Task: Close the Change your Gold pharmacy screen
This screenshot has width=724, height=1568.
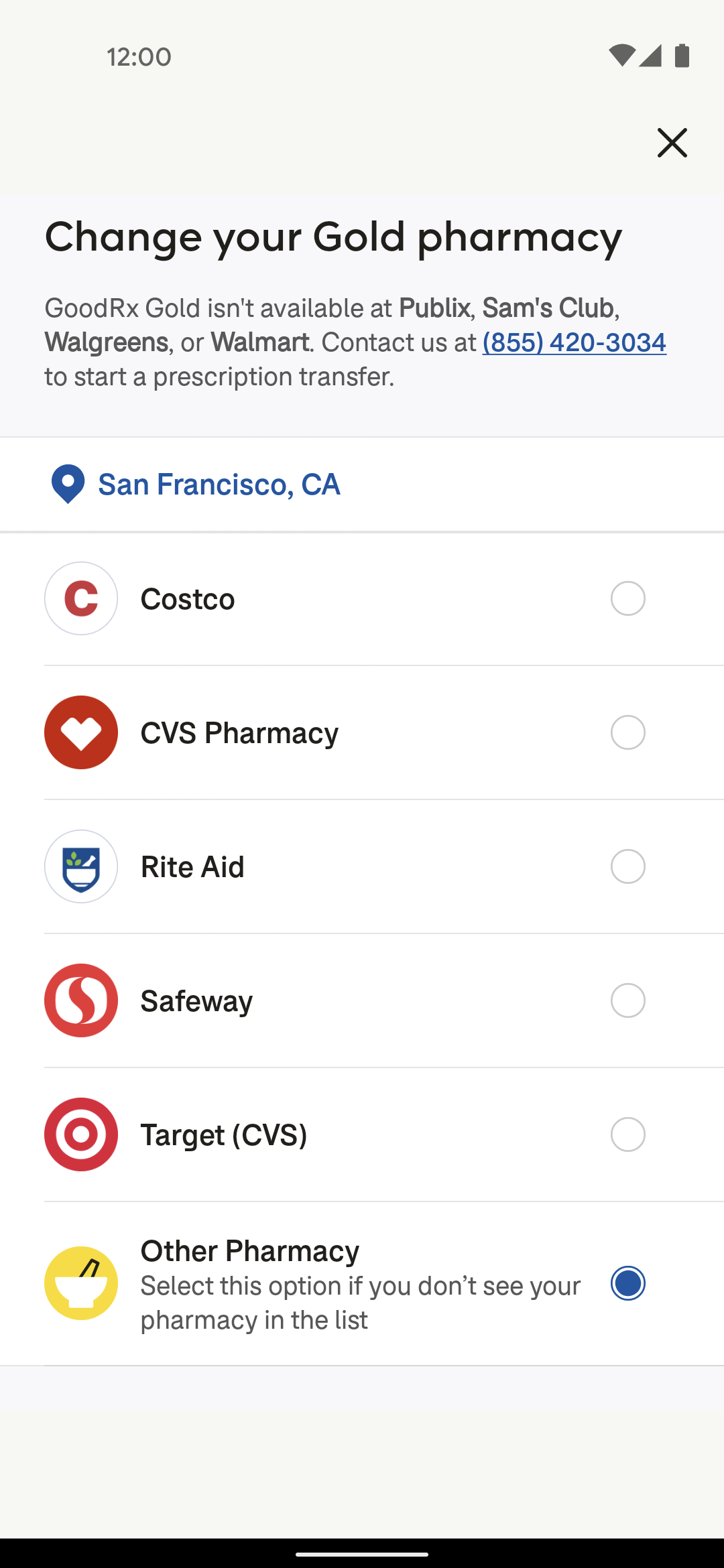Action: point(672,143)
